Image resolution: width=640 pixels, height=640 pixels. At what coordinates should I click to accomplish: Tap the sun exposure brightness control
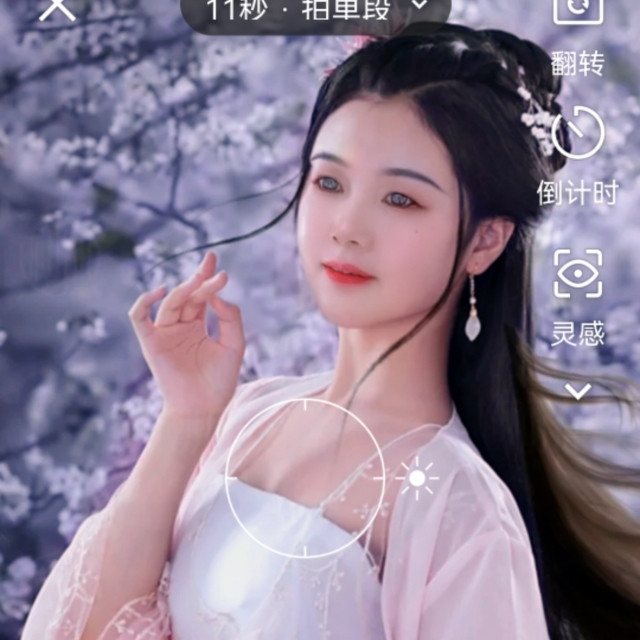[x=416, y=479]
